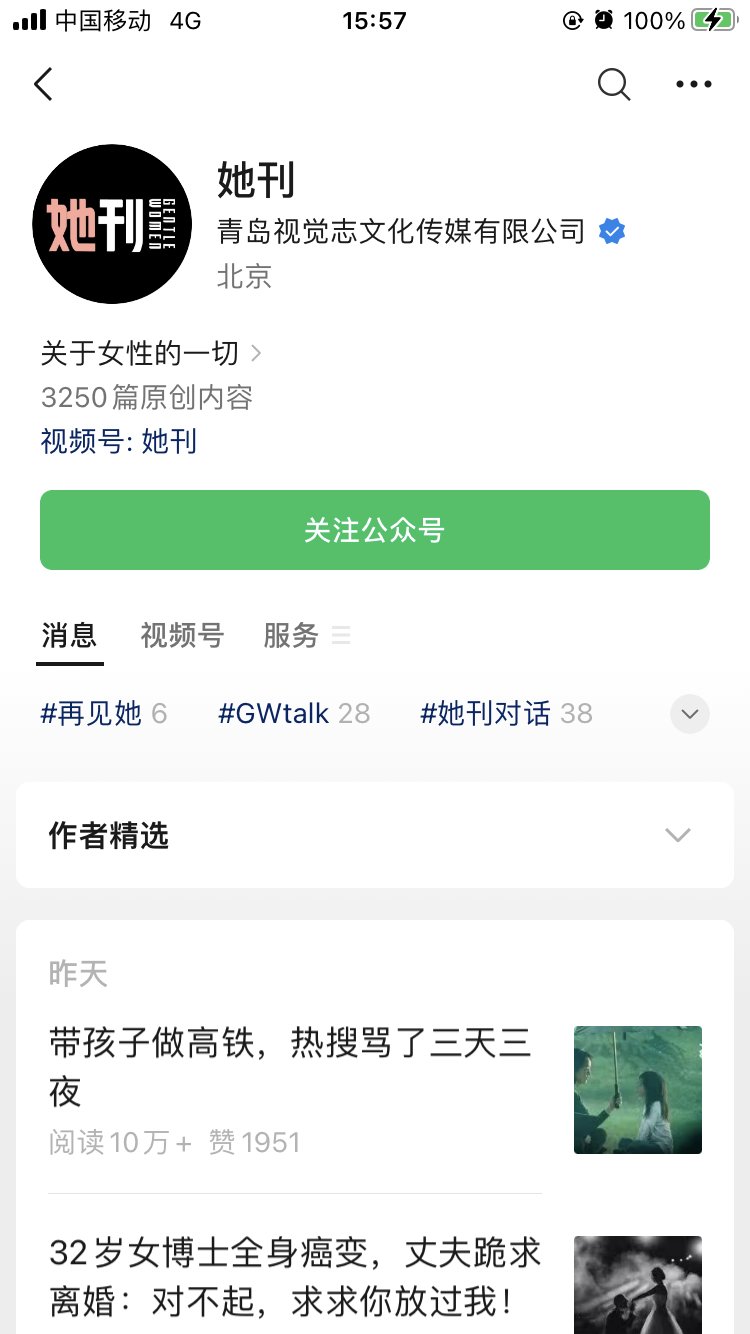Screen dimensions: 750x1334
Task: Open the #再见她 topic tag
Action: point(104,714)
